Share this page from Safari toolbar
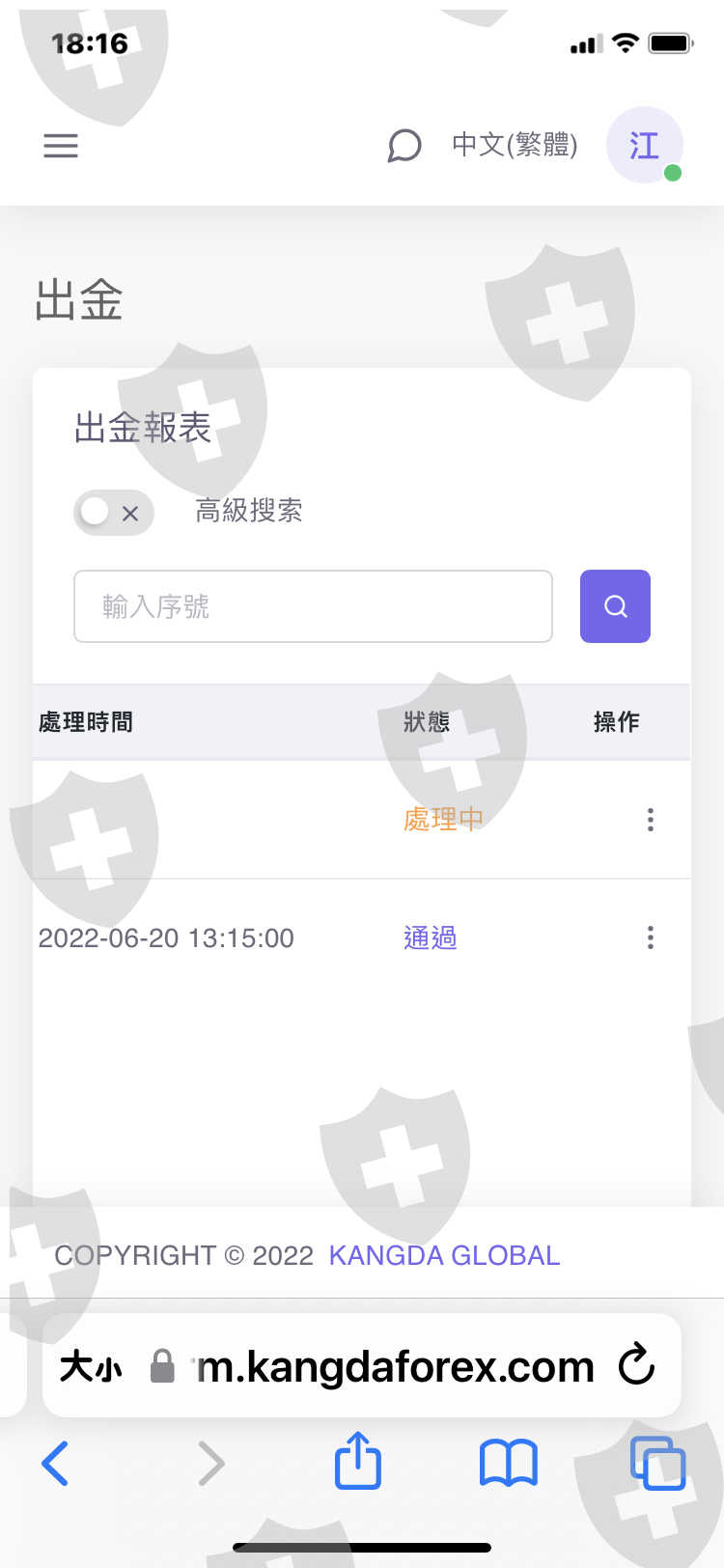The height and width of the screenshot is (1568, 724). (x=358, y=1460)
